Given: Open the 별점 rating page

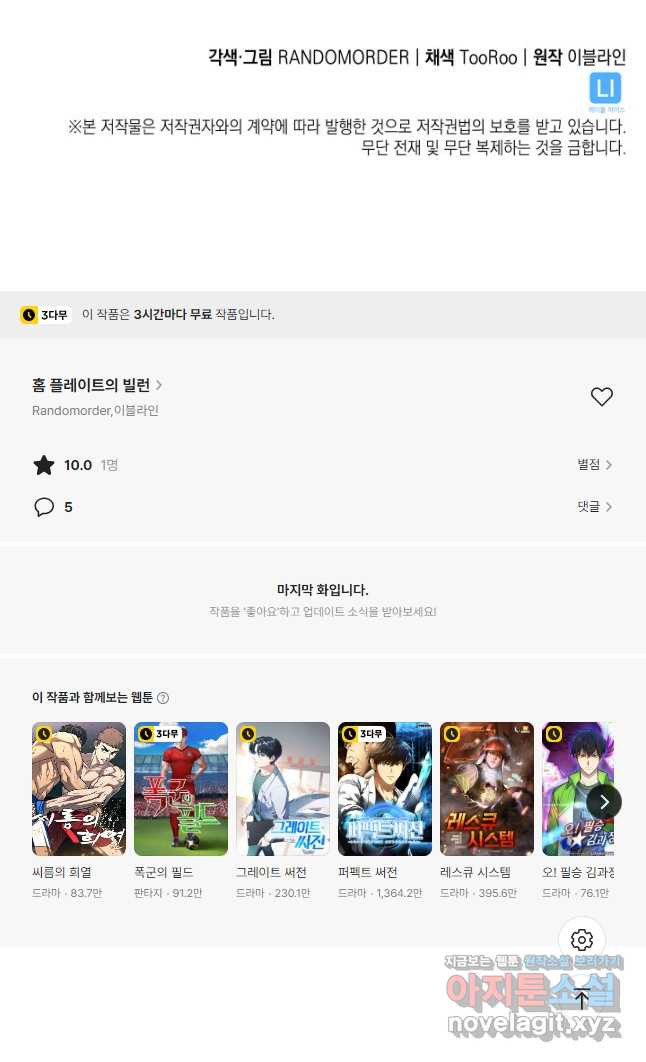Looking at the screenshot, I should pos(594,465).
